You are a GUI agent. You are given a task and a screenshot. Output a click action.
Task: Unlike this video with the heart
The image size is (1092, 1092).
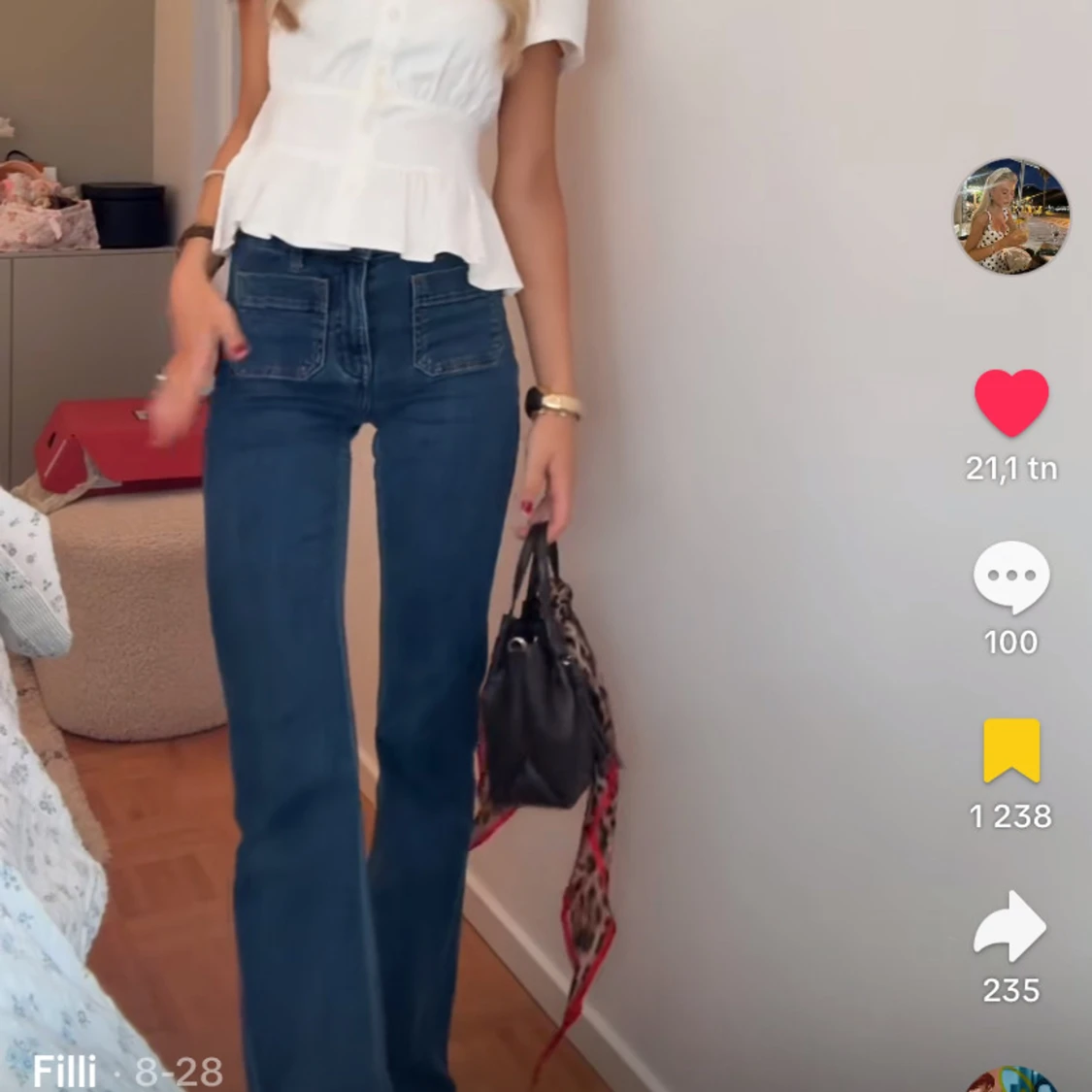[1010, 402]
